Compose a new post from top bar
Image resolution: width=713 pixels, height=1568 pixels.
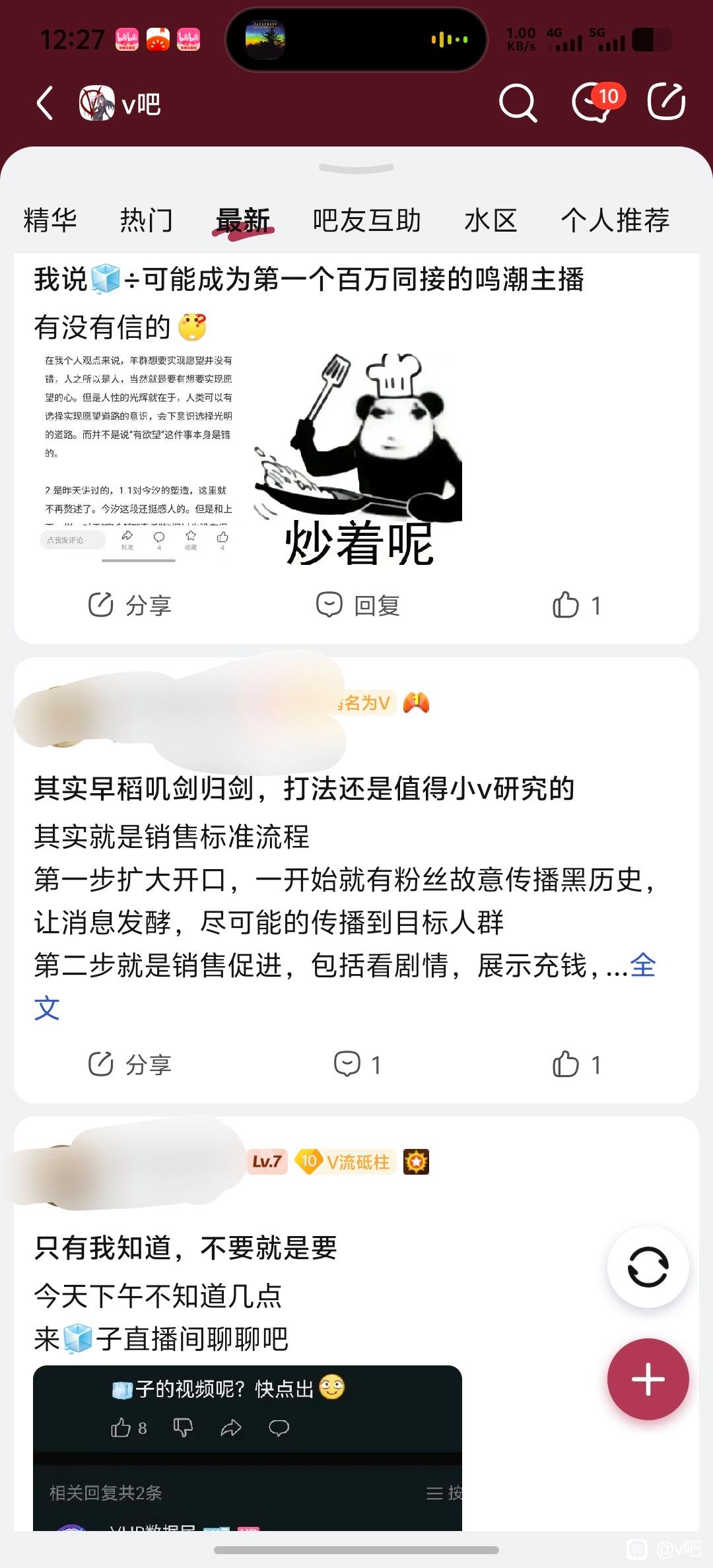click(x=666, y=102)
